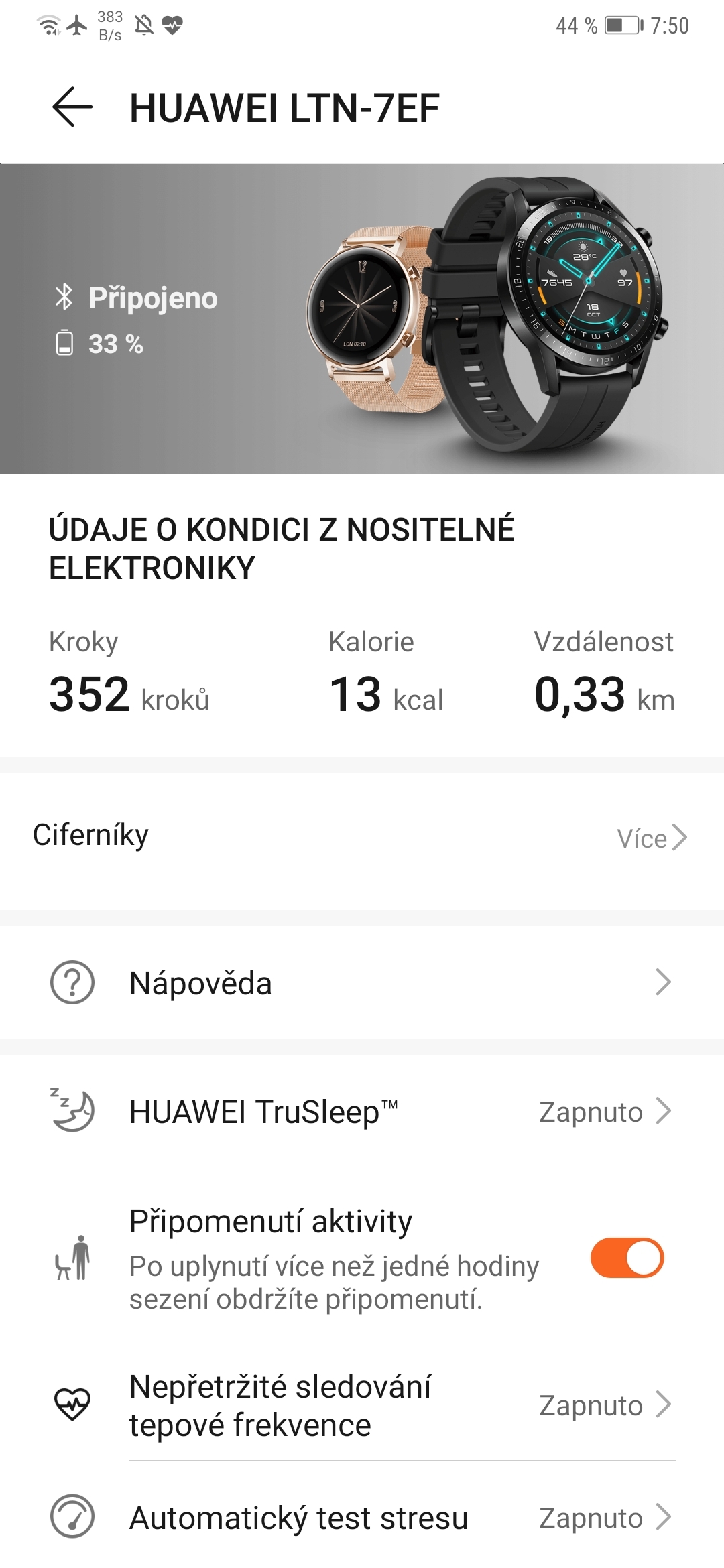This screenshot has width=724, height=1568.
Task: Expand watch faces list with Více chevron
Action: coord(682,836)
